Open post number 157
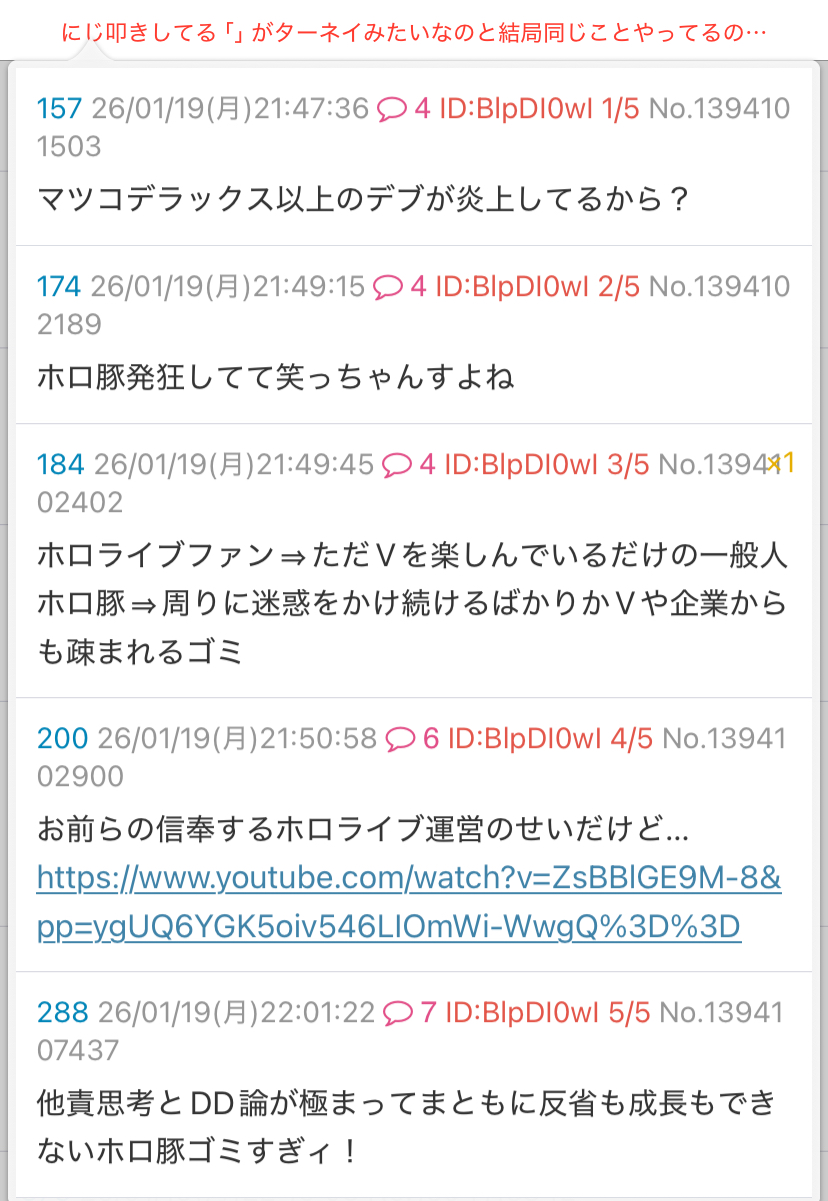Viewport: 828px width, 1201px height. pos(59,109)
